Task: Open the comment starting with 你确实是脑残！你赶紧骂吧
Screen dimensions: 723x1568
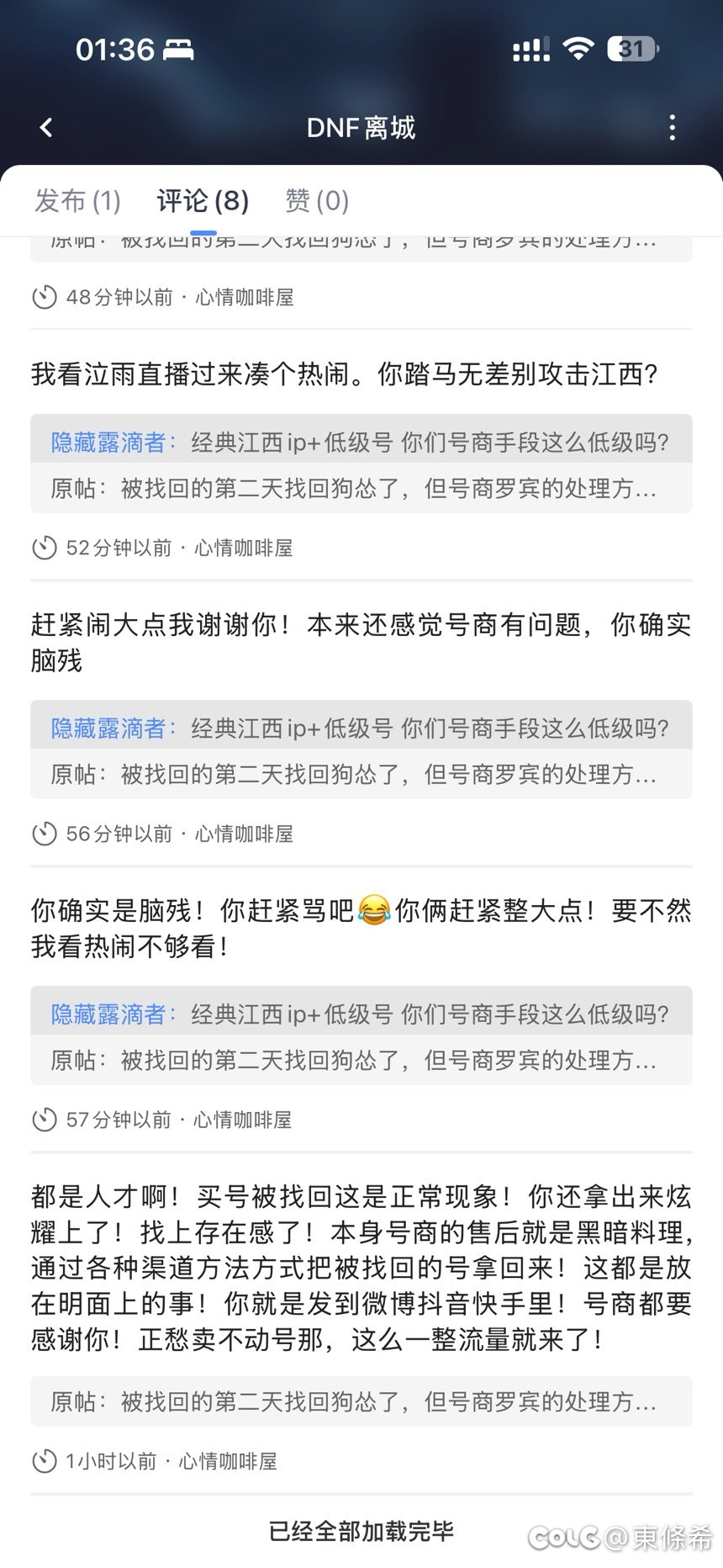Action: tap(361, 929)
